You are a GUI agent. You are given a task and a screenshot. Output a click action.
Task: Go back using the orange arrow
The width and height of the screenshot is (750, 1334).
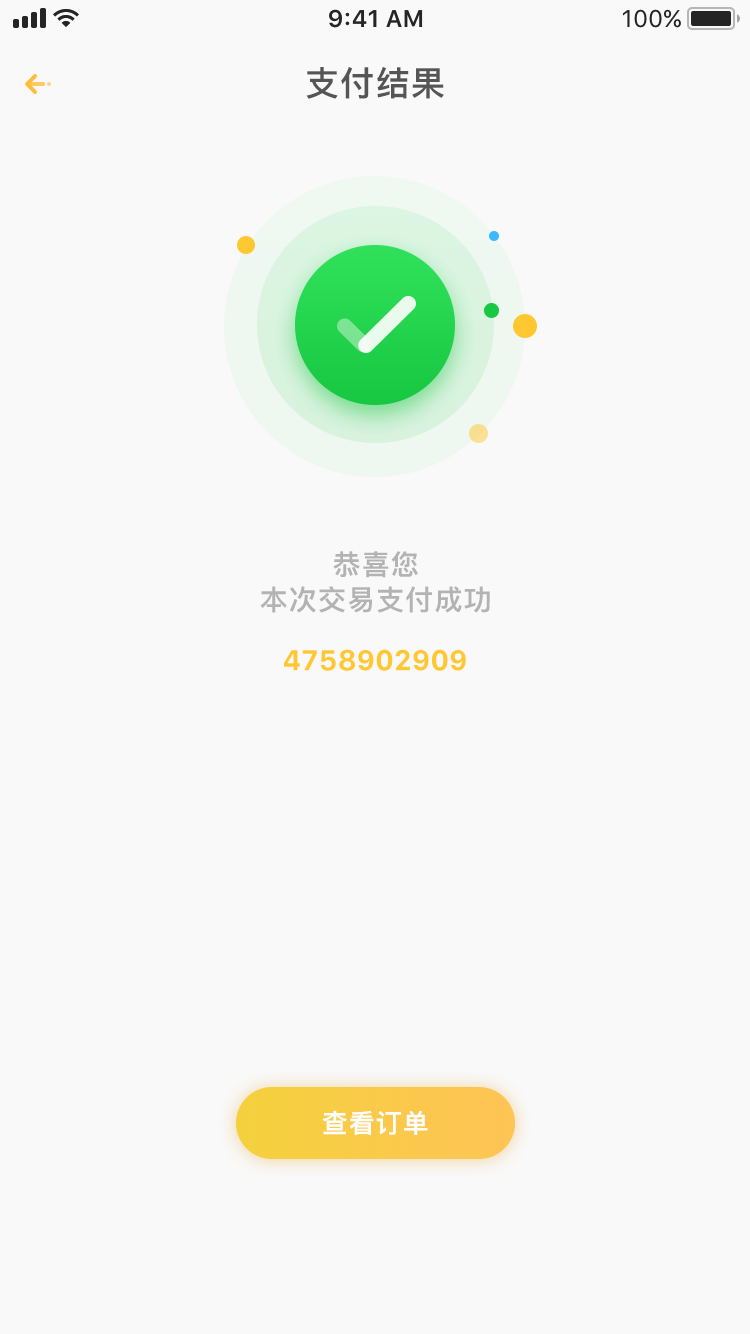(37, 84)
